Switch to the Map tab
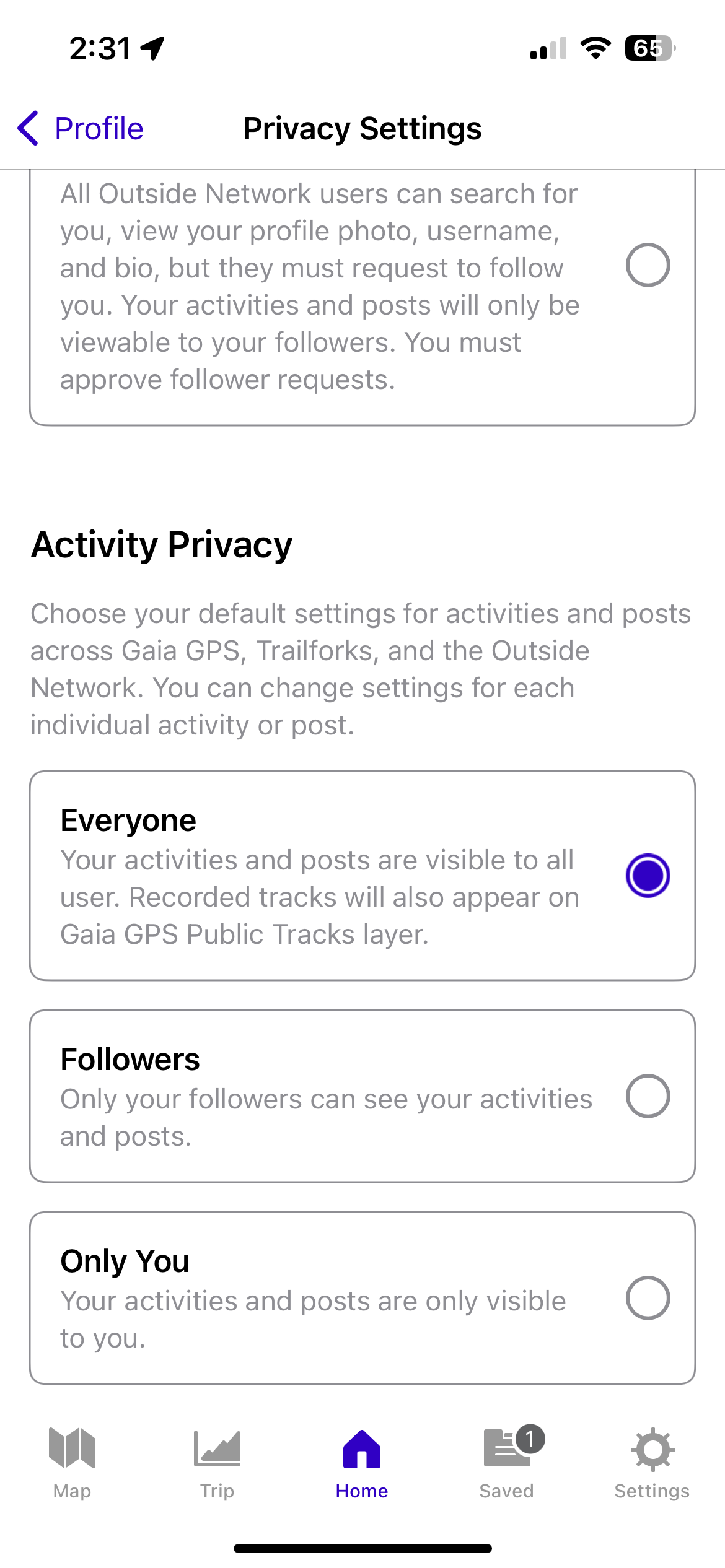Screen dimensions: 725x1568 (72, 1463)
